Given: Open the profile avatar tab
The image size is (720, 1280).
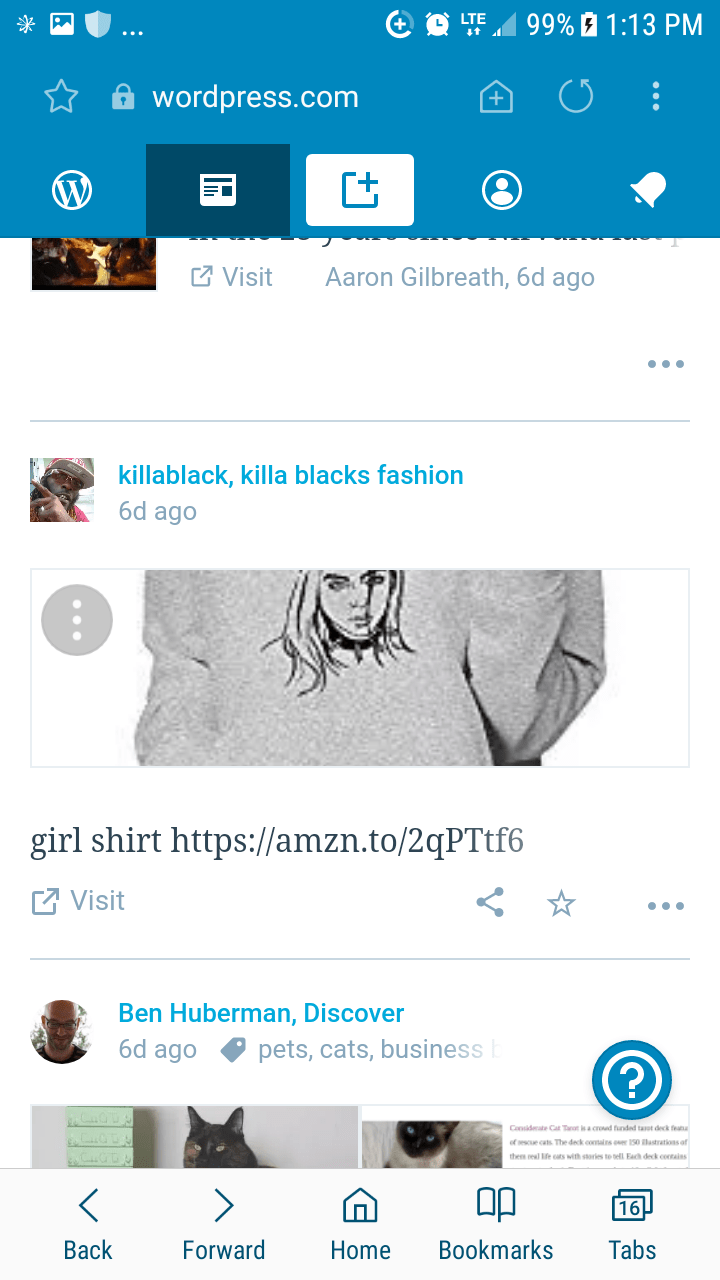Looking at the screenshot, I should pyautogui.click(x=502, y=190).
